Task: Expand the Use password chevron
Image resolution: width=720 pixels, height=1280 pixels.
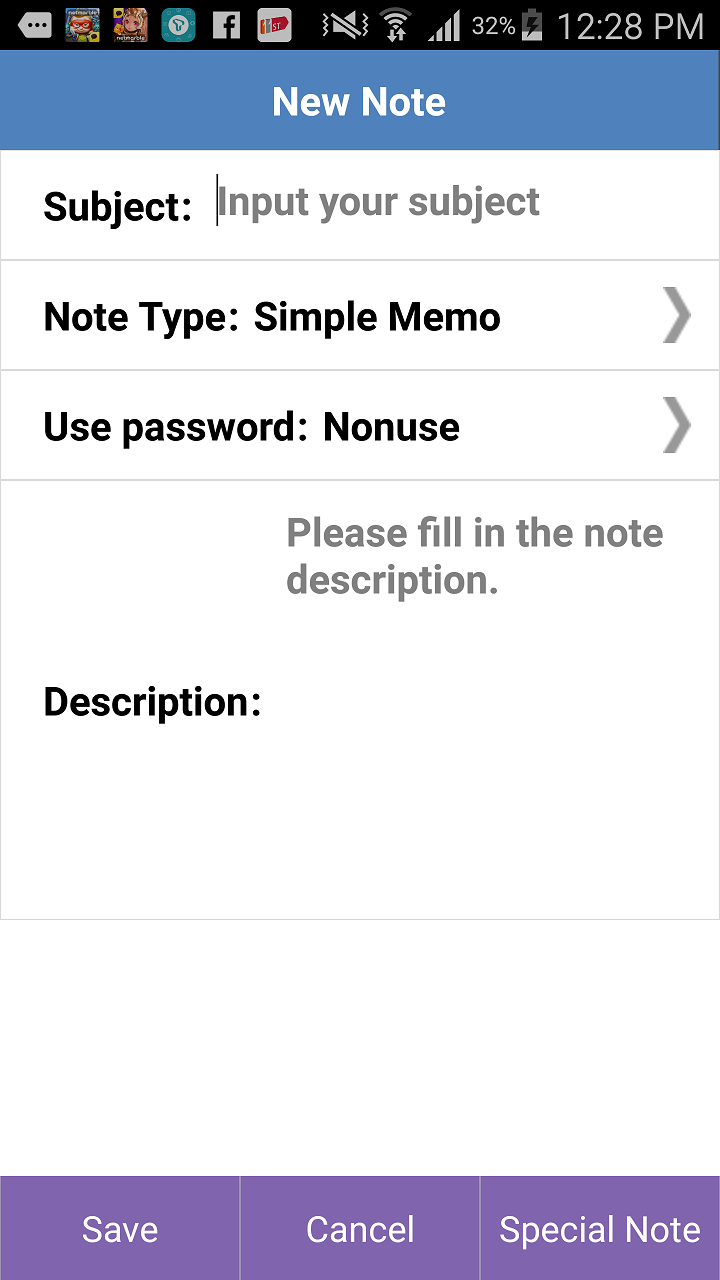Action: point(676,425)
